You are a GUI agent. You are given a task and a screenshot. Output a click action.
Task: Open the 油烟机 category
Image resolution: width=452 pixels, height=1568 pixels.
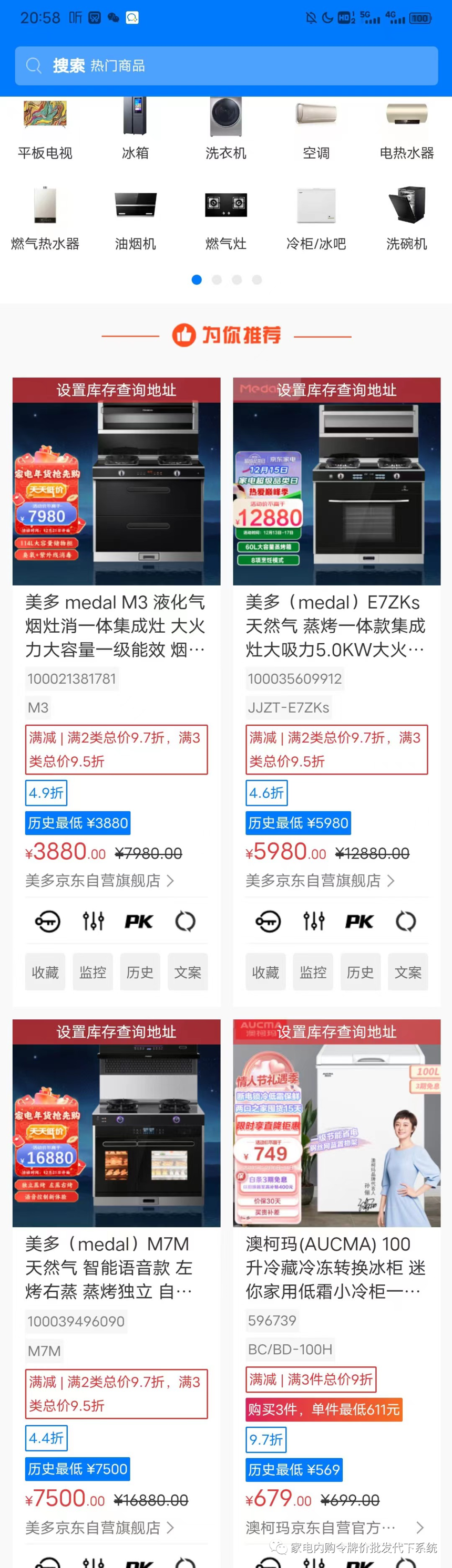point(135,219)
